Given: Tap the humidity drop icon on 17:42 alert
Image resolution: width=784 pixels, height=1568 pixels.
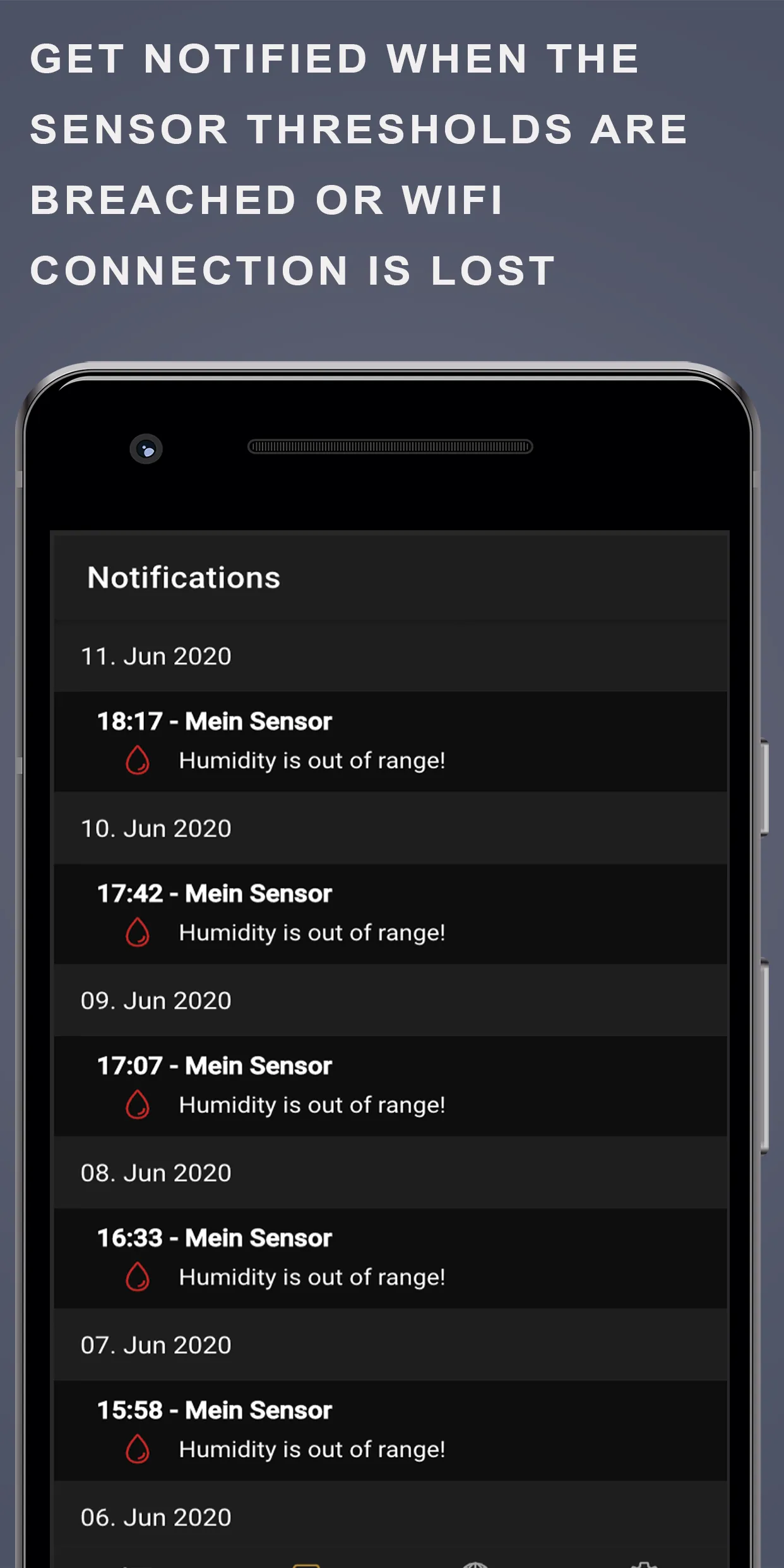Looking at the screenshot, I should click(138, 932).
